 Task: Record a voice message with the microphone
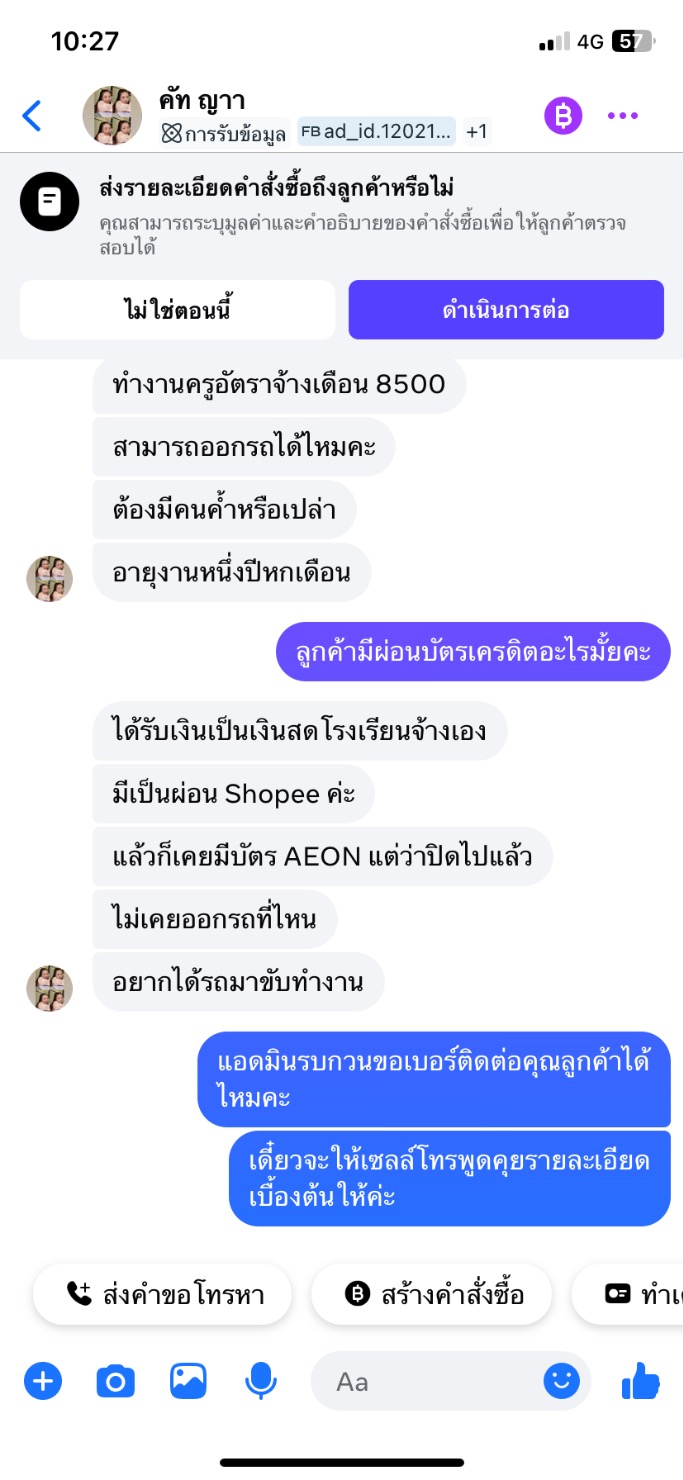261,1382
